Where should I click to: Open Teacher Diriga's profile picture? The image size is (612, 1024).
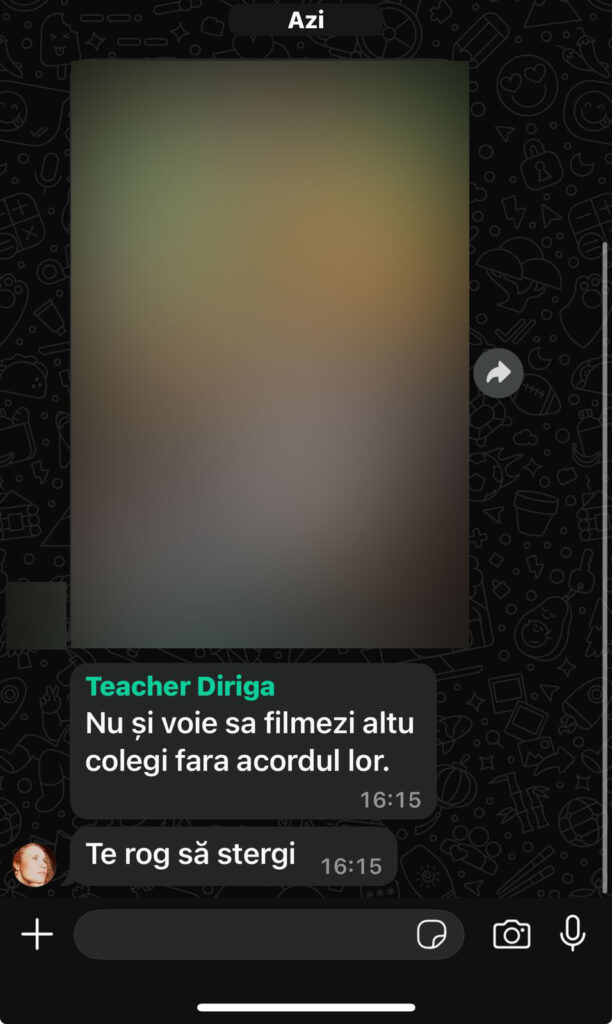(x=34, y=864)
